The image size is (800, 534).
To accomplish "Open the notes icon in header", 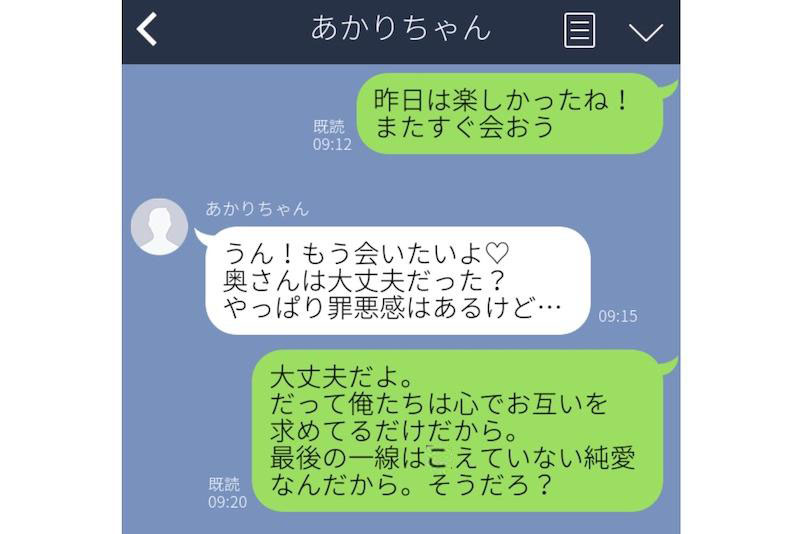I will coord(579,30).
